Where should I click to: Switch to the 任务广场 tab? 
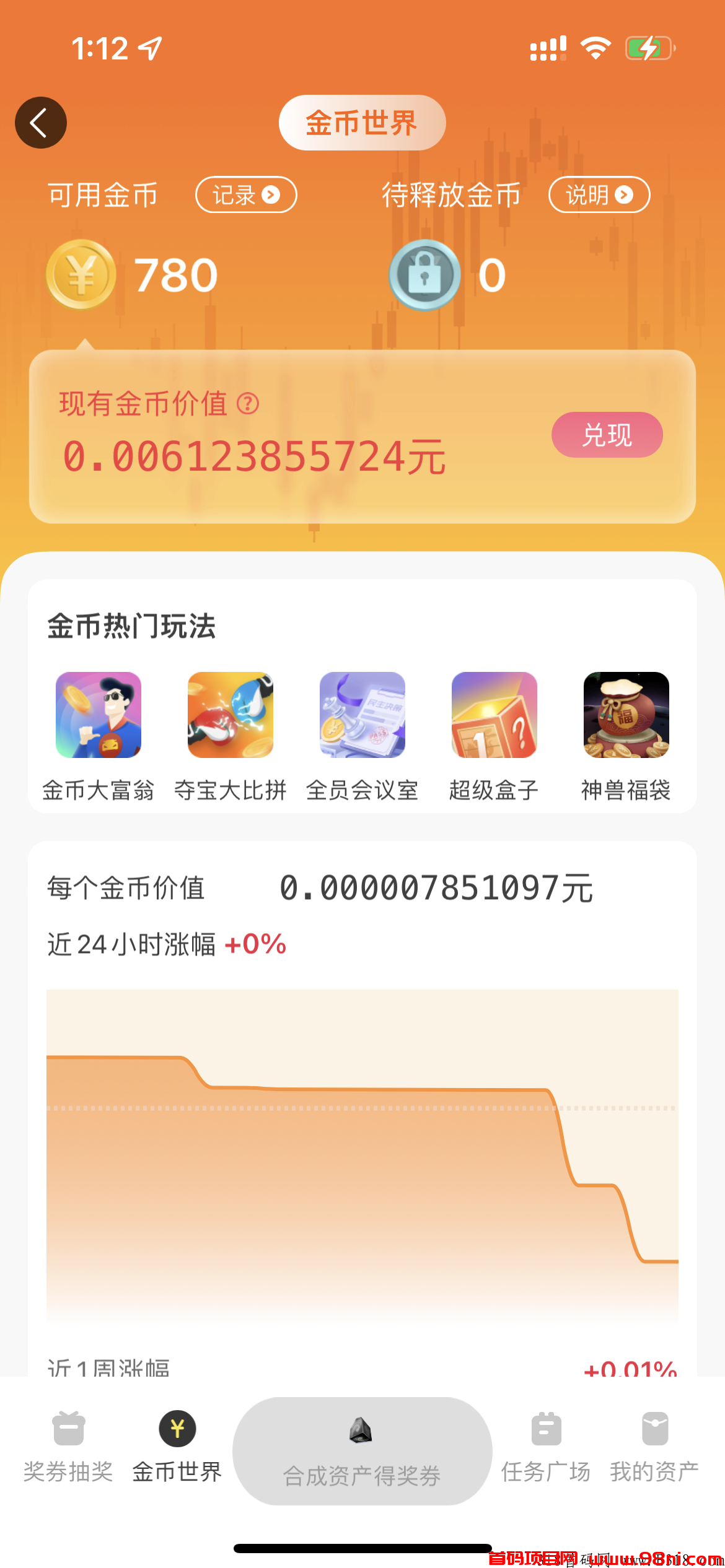point(545,1449)
